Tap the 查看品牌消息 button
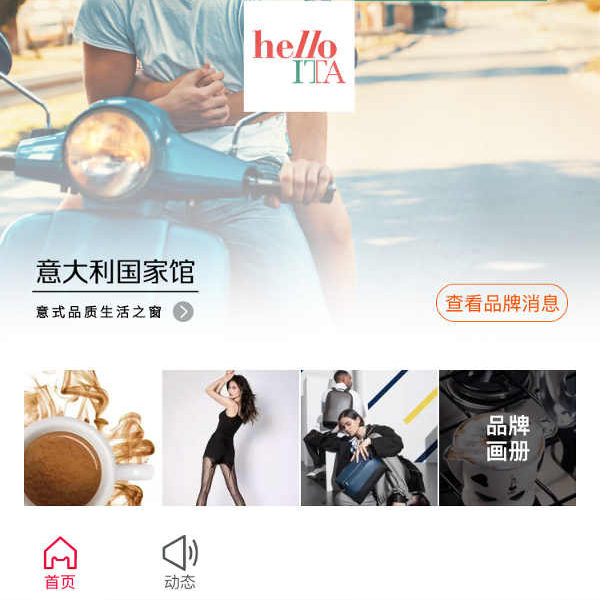The image size is (600, 600). click(501, 303)
